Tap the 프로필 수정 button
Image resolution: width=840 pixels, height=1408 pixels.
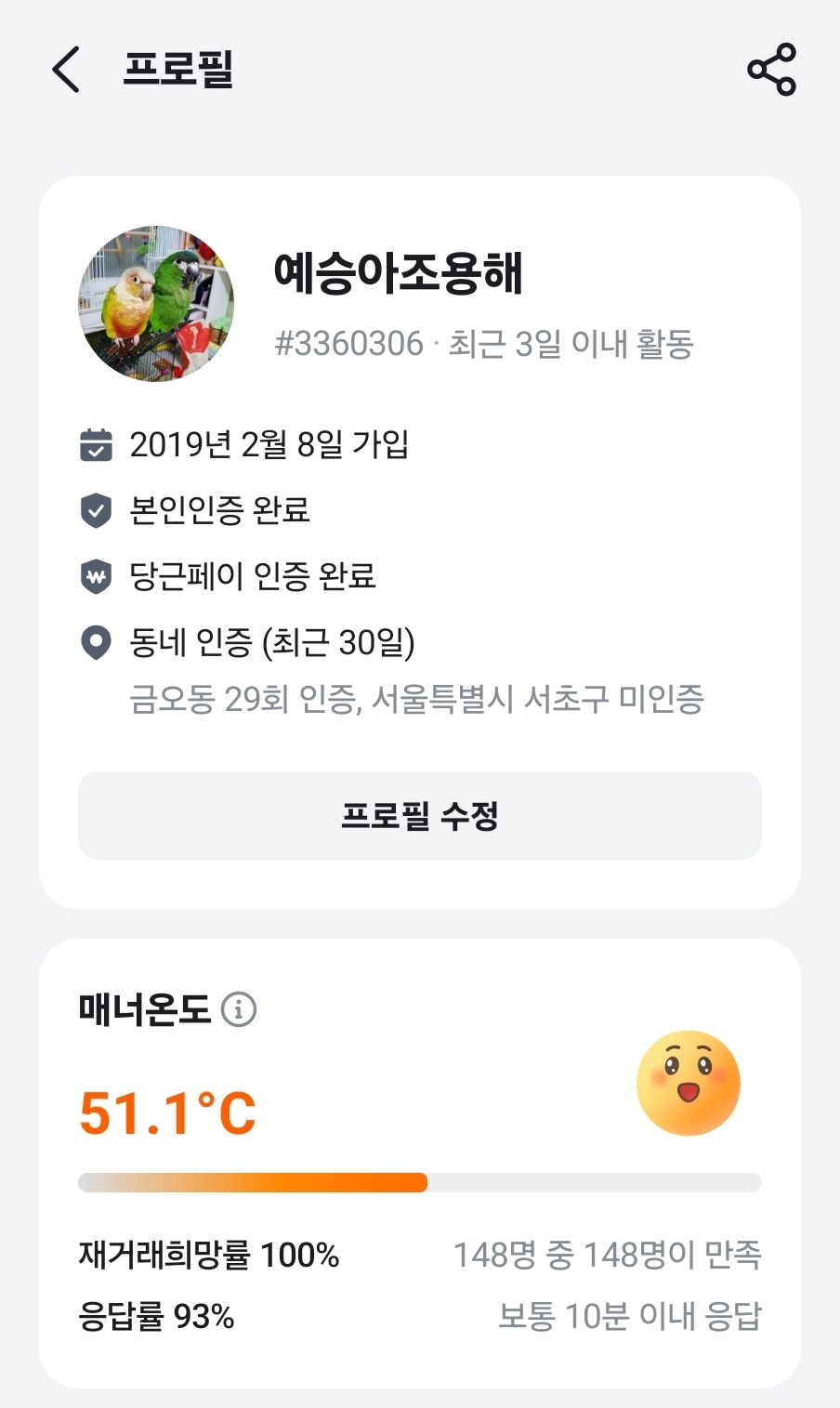pos(420,815)
